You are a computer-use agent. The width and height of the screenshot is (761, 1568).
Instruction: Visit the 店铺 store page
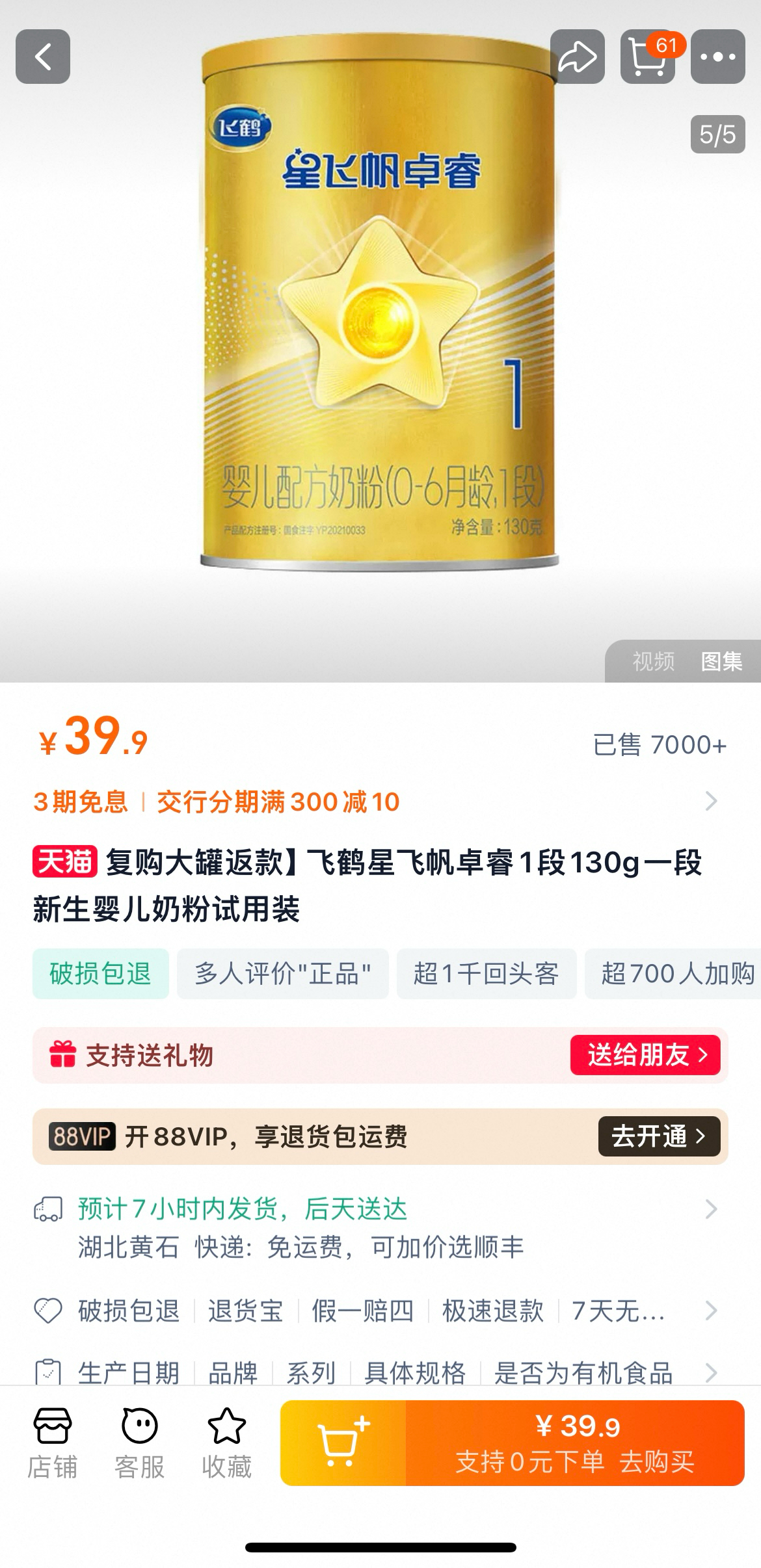click(52, 1443)
